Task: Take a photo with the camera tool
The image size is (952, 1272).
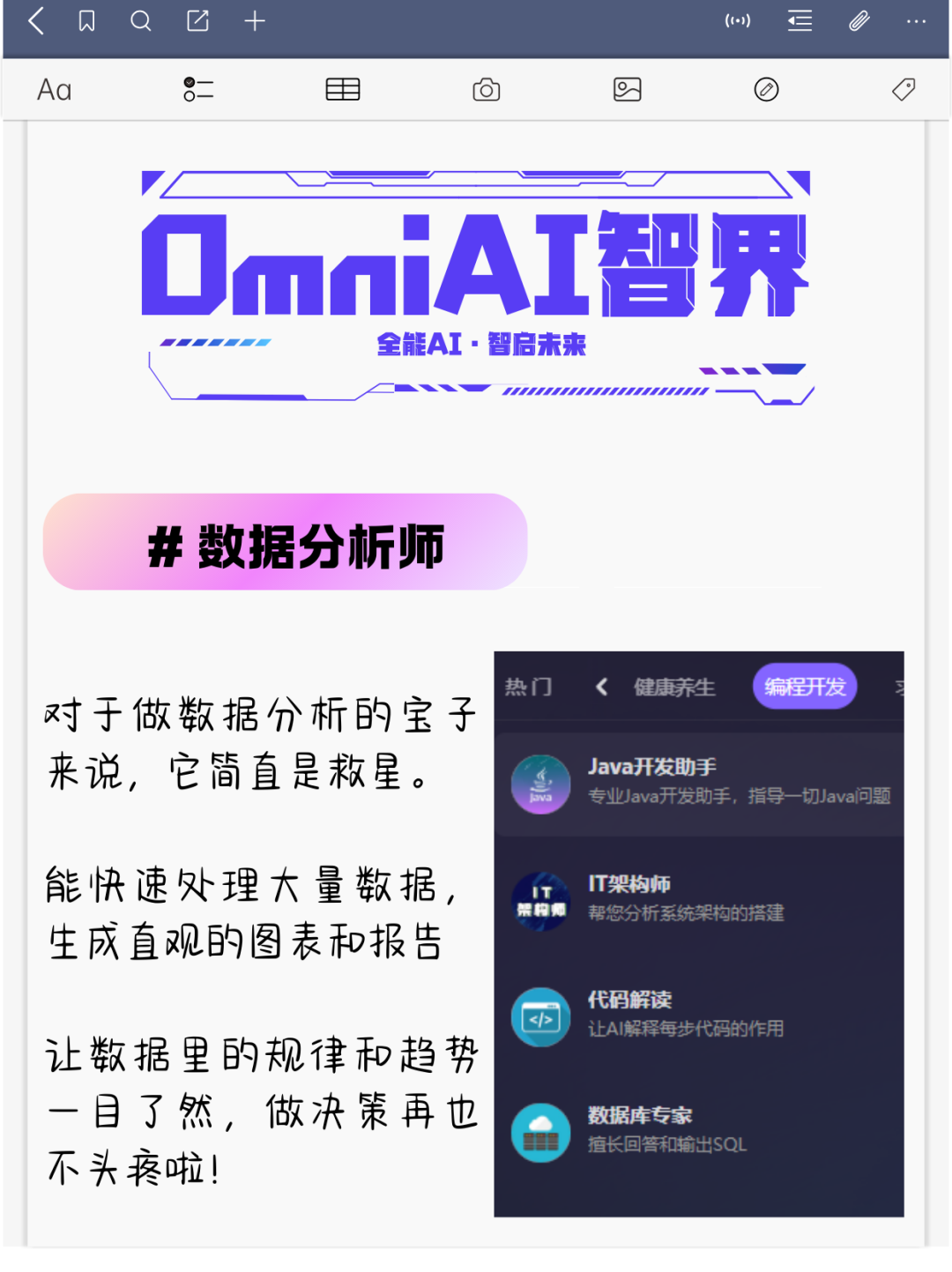Action: (x=486, y=90)
